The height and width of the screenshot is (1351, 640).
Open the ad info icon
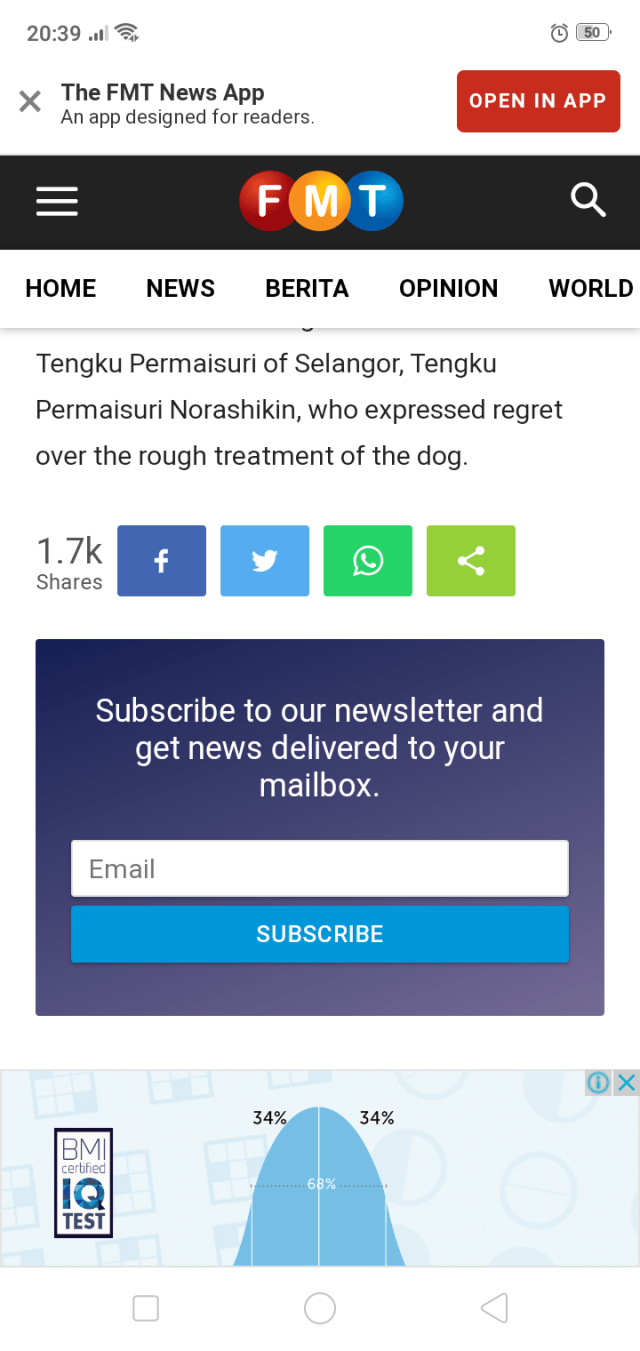coord(598,1082)
